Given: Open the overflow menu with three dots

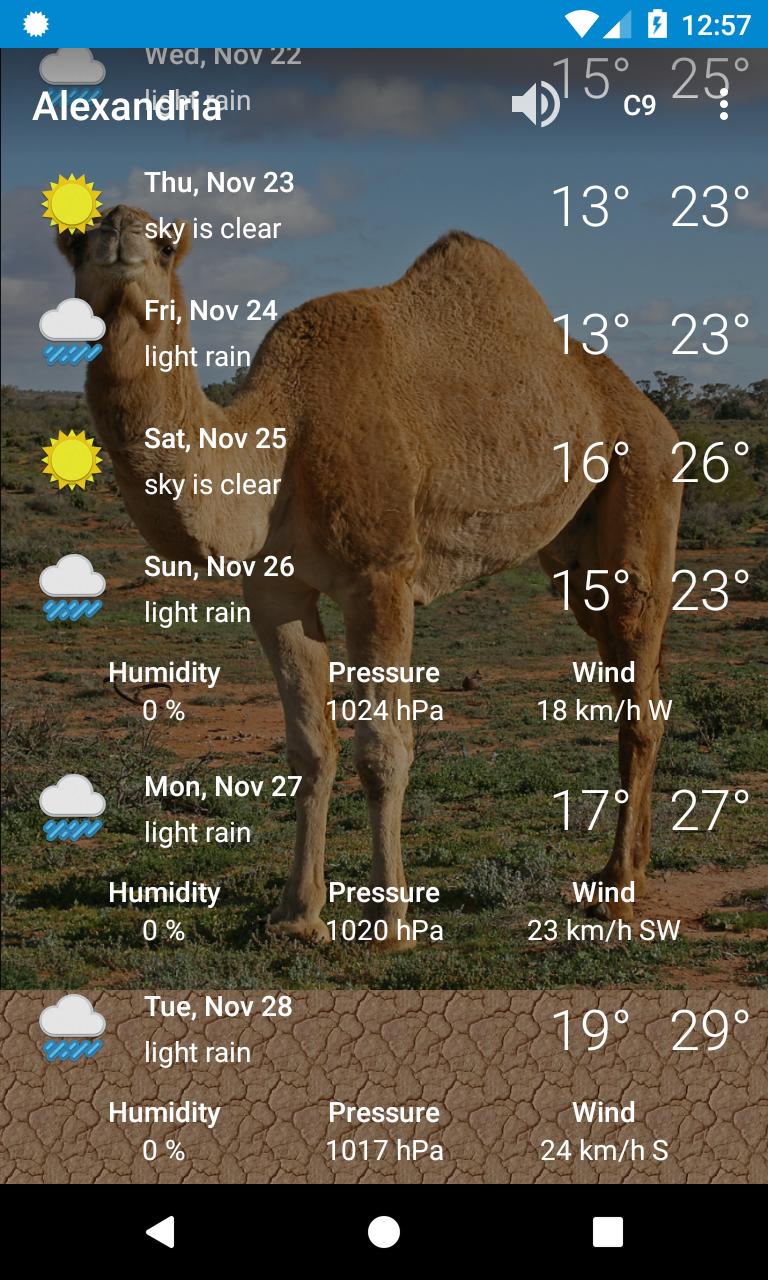Looking at the screenshot, I should pos(724,105).
